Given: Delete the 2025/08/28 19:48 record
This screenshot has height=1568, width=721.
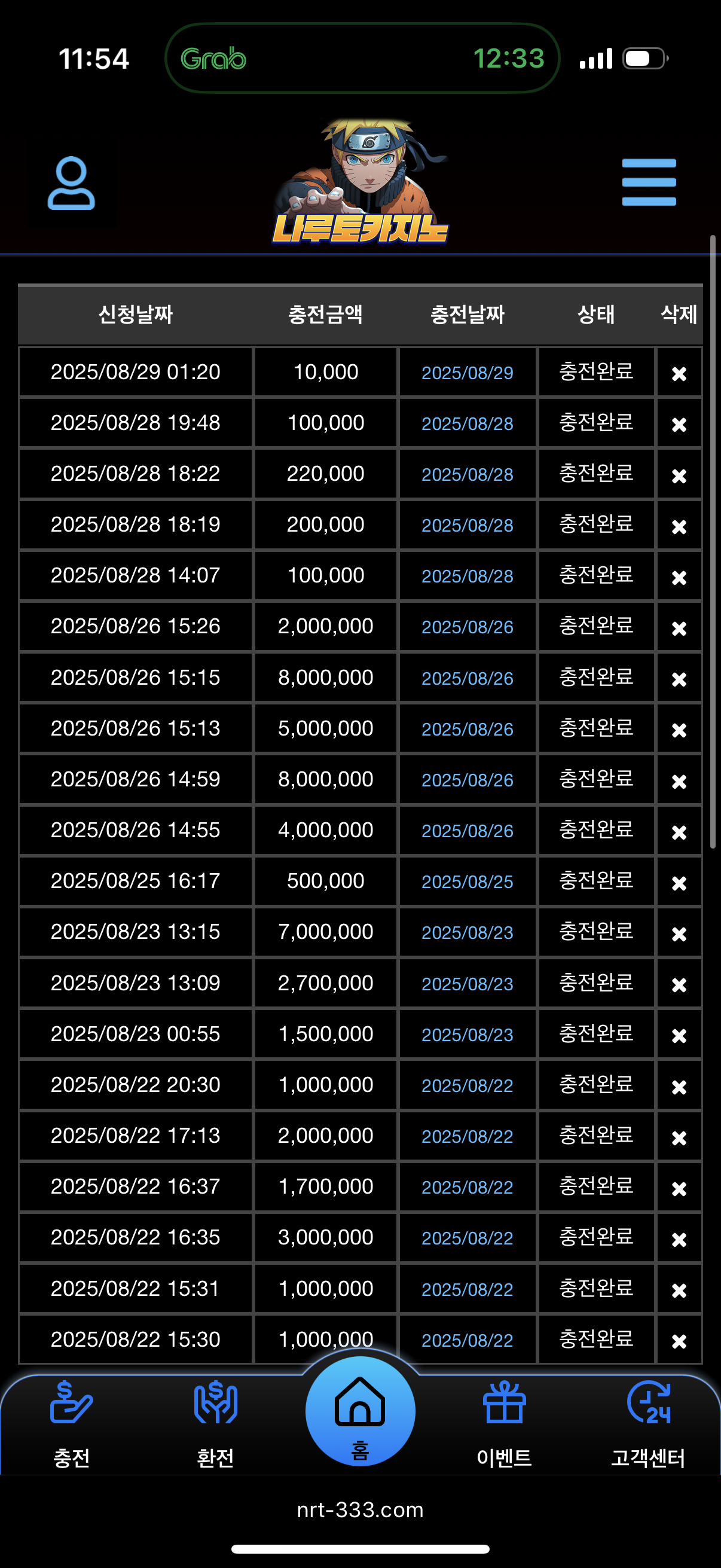Looking at the screenshot, I should [679, 424].
